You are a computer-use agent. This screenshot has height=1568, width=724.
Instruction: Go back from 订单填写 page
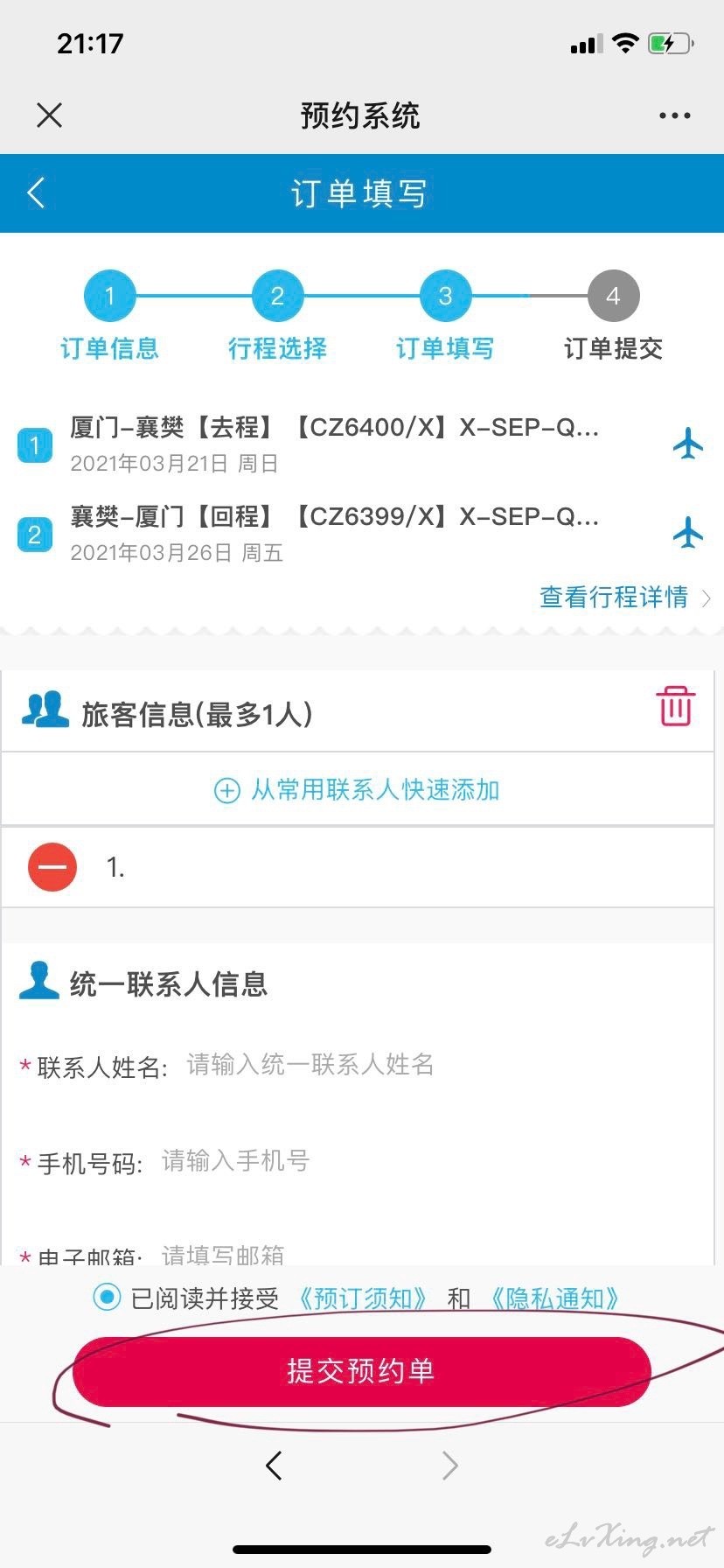tap(36, 192)
